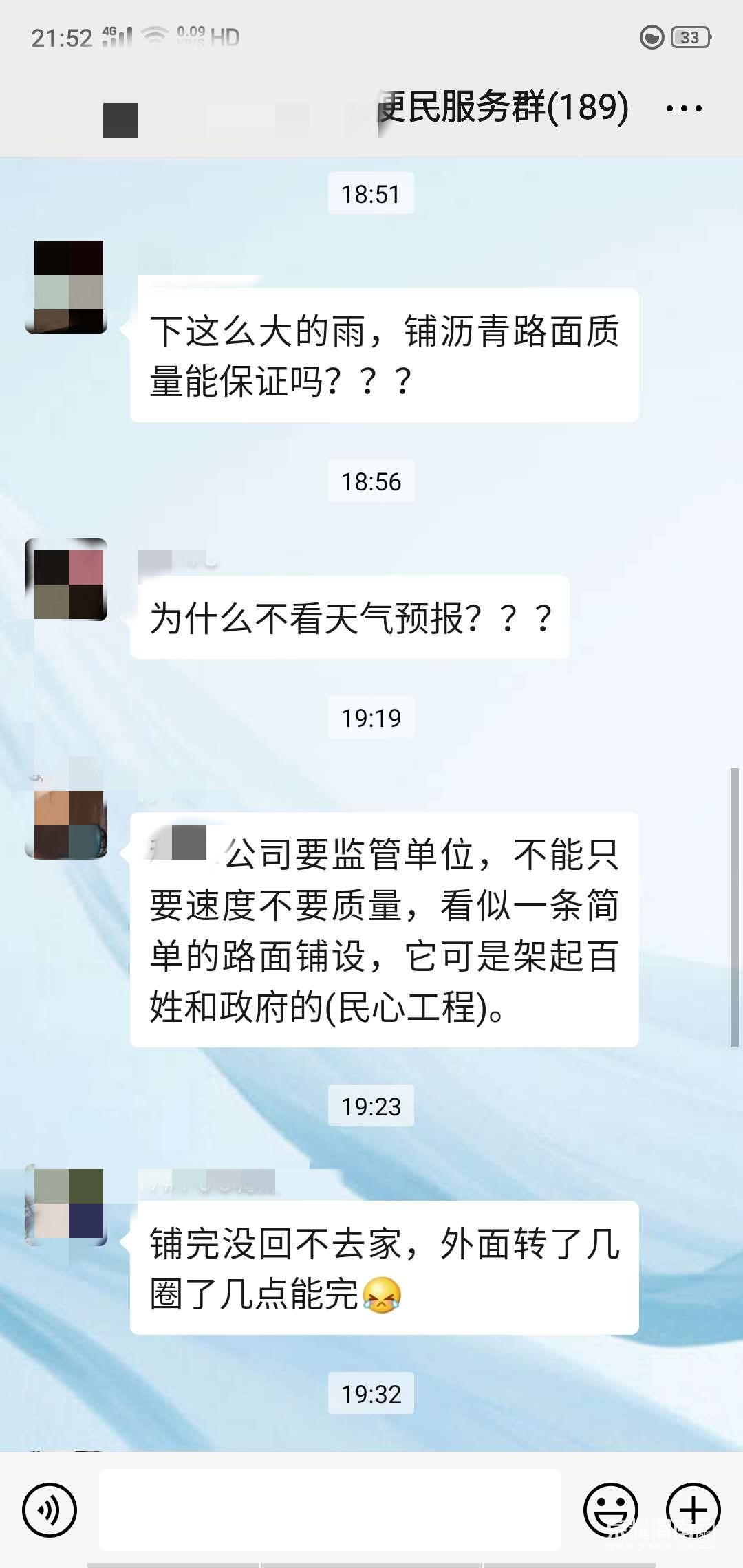Open the group chat overflow menu
Screen dimensions: 743x1568
pos(684,109)
